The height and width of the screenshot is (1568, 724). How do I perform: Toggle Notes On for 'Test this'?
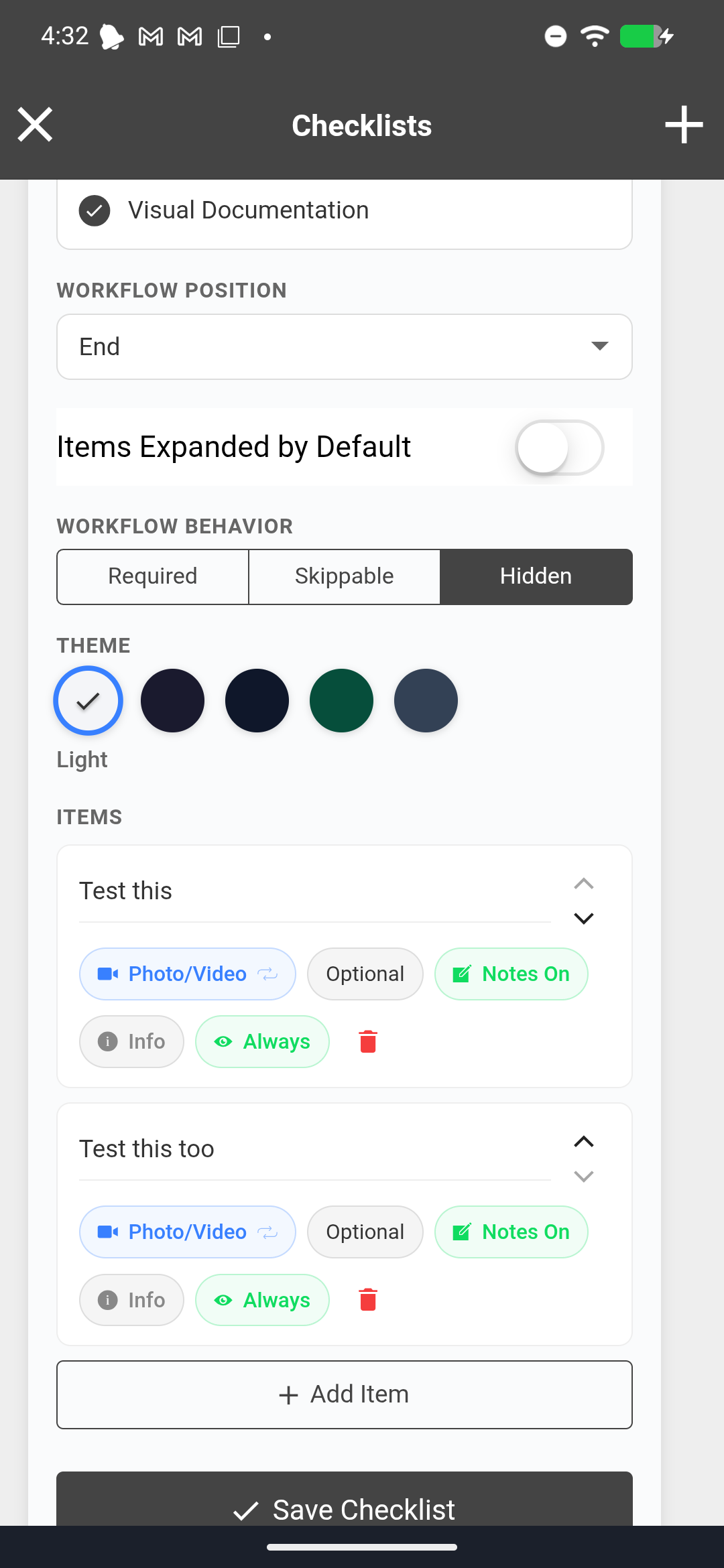[511, 974]
